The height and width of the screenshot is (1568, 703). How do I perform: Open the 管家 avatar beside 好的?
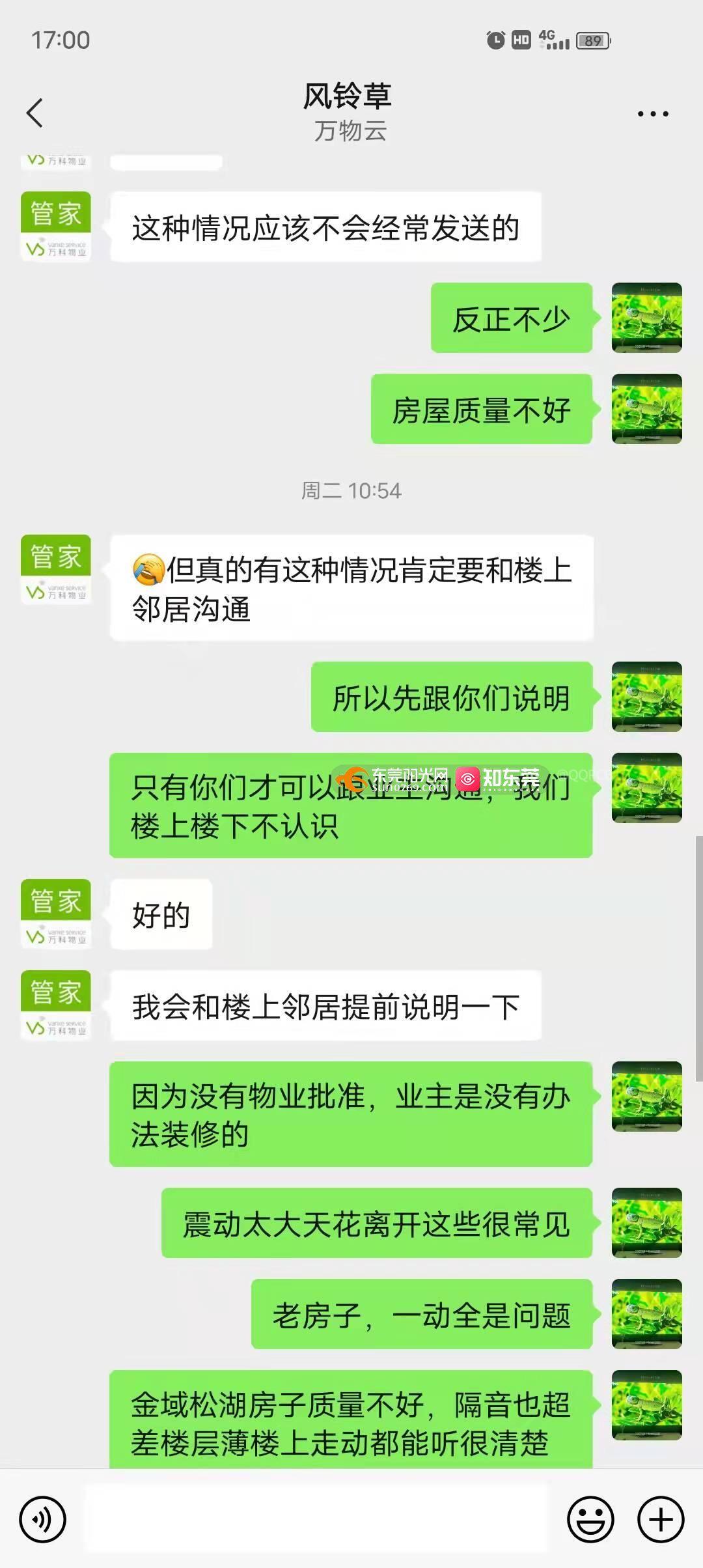point(56,914)
